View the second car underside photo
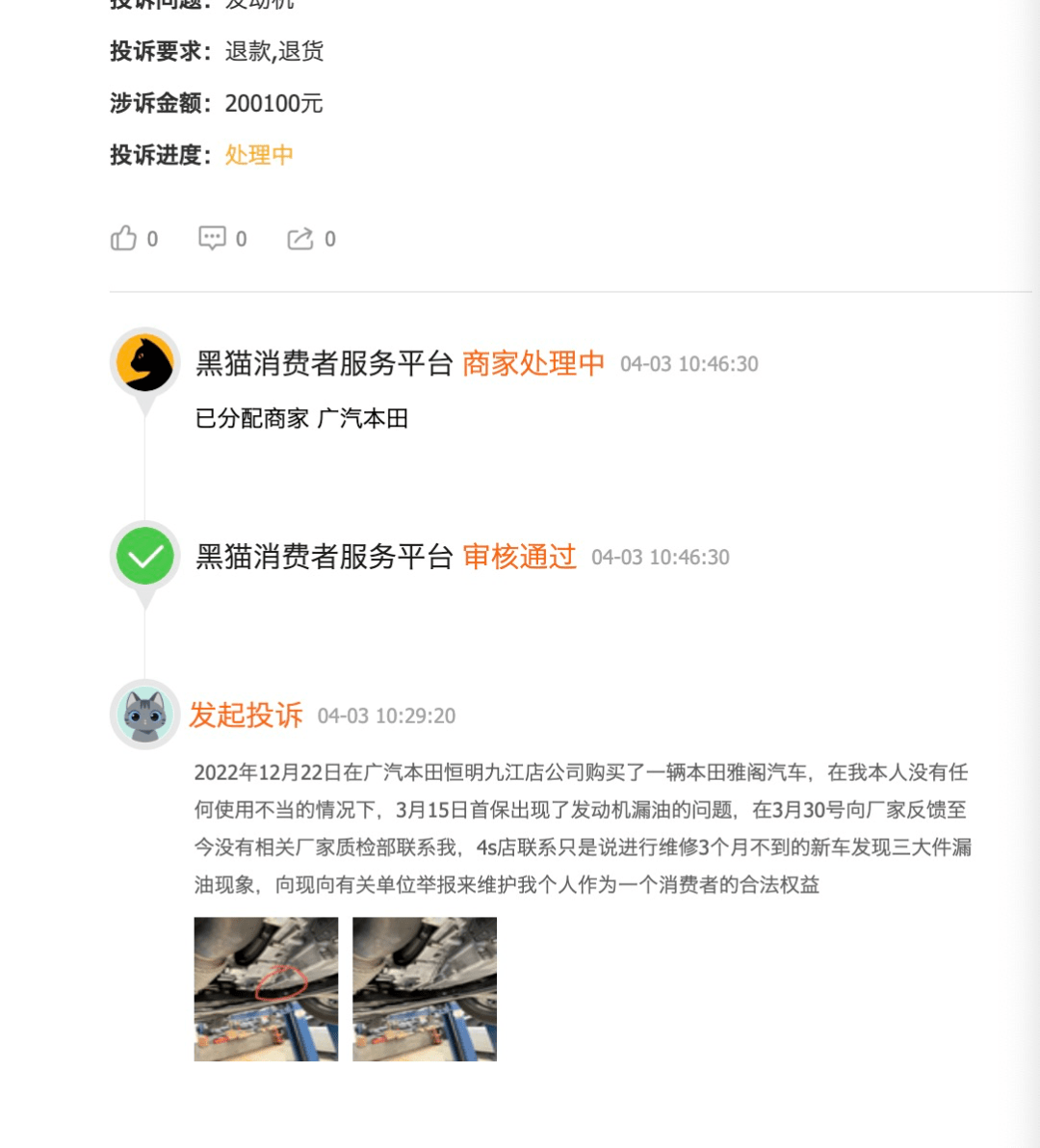The width and height of the screenshot is (1040, 1148). tap(425, 989)
